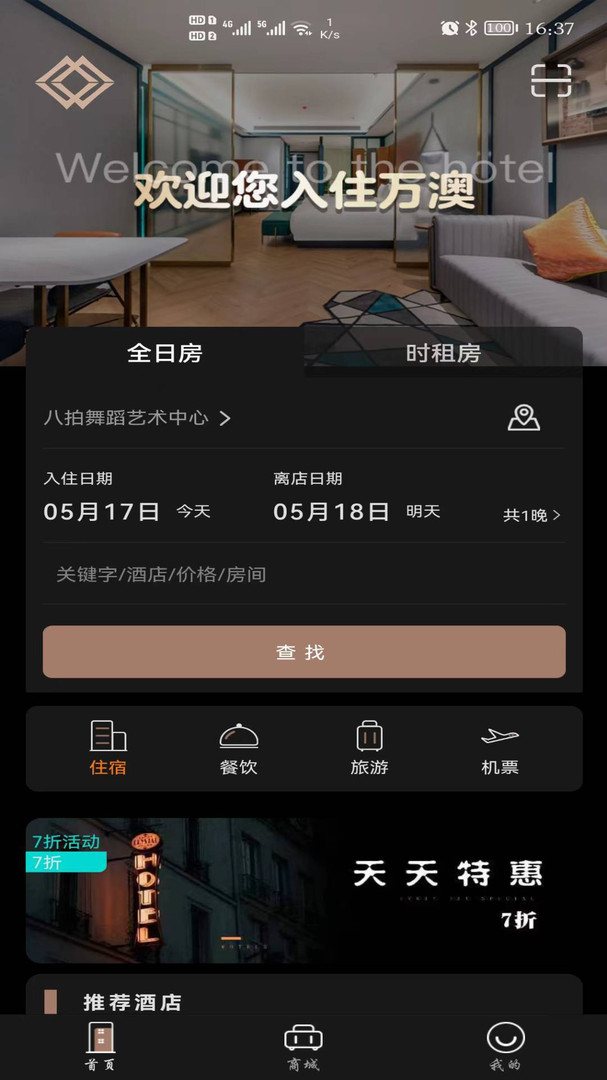This screenshot has width=607, height=1080.
Task: Go to the 首页 tab
Action: tap(100, 1046)
